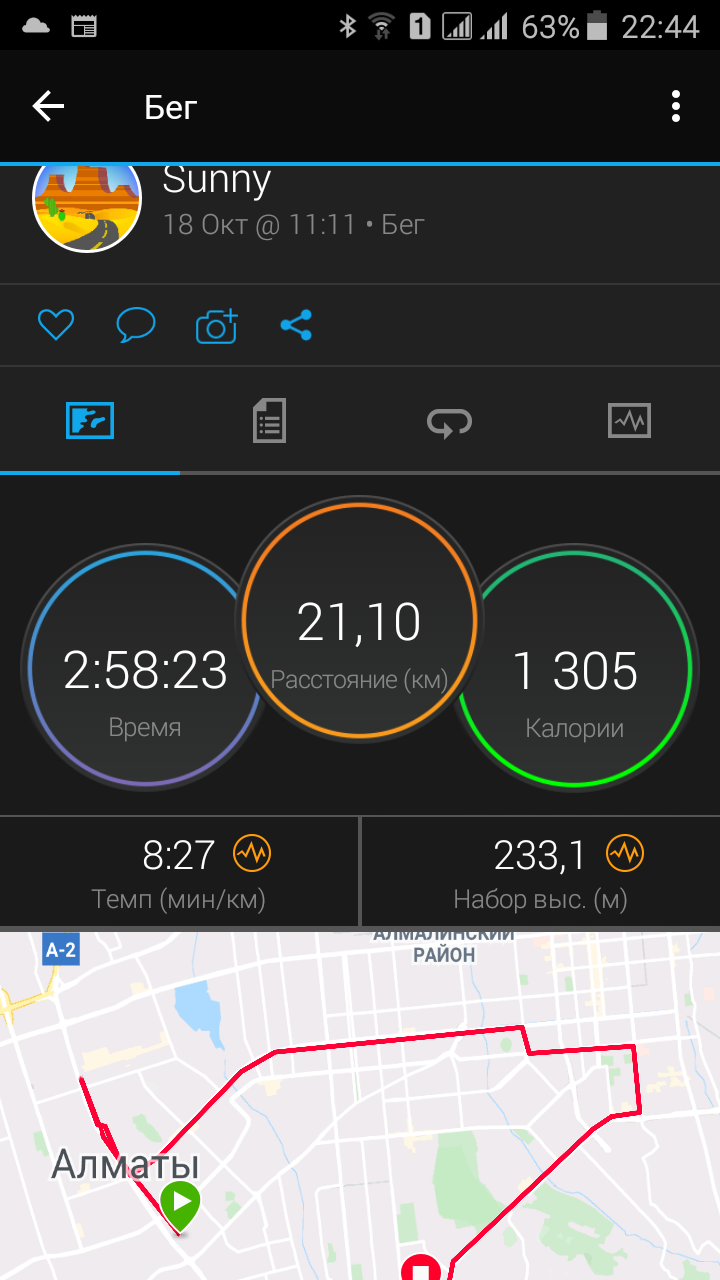720x1280 pixels.
Task: Open the pace chart icon next to 8:27
Action: [x=252, y=854]
